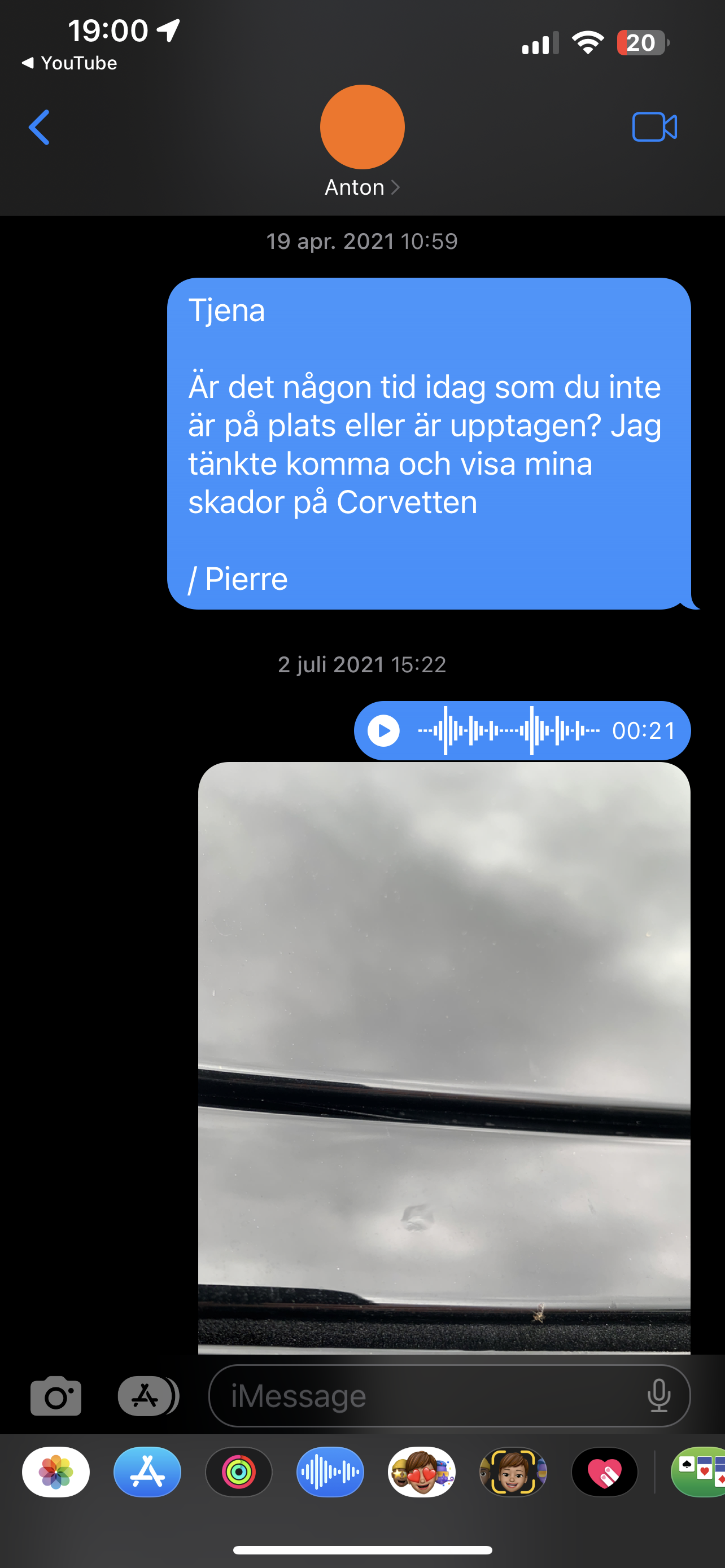The width and height of the screenshot is (725, 1568).
Task: Start a FaceTime video call with Anton
Action: click(x=654, y=127)
